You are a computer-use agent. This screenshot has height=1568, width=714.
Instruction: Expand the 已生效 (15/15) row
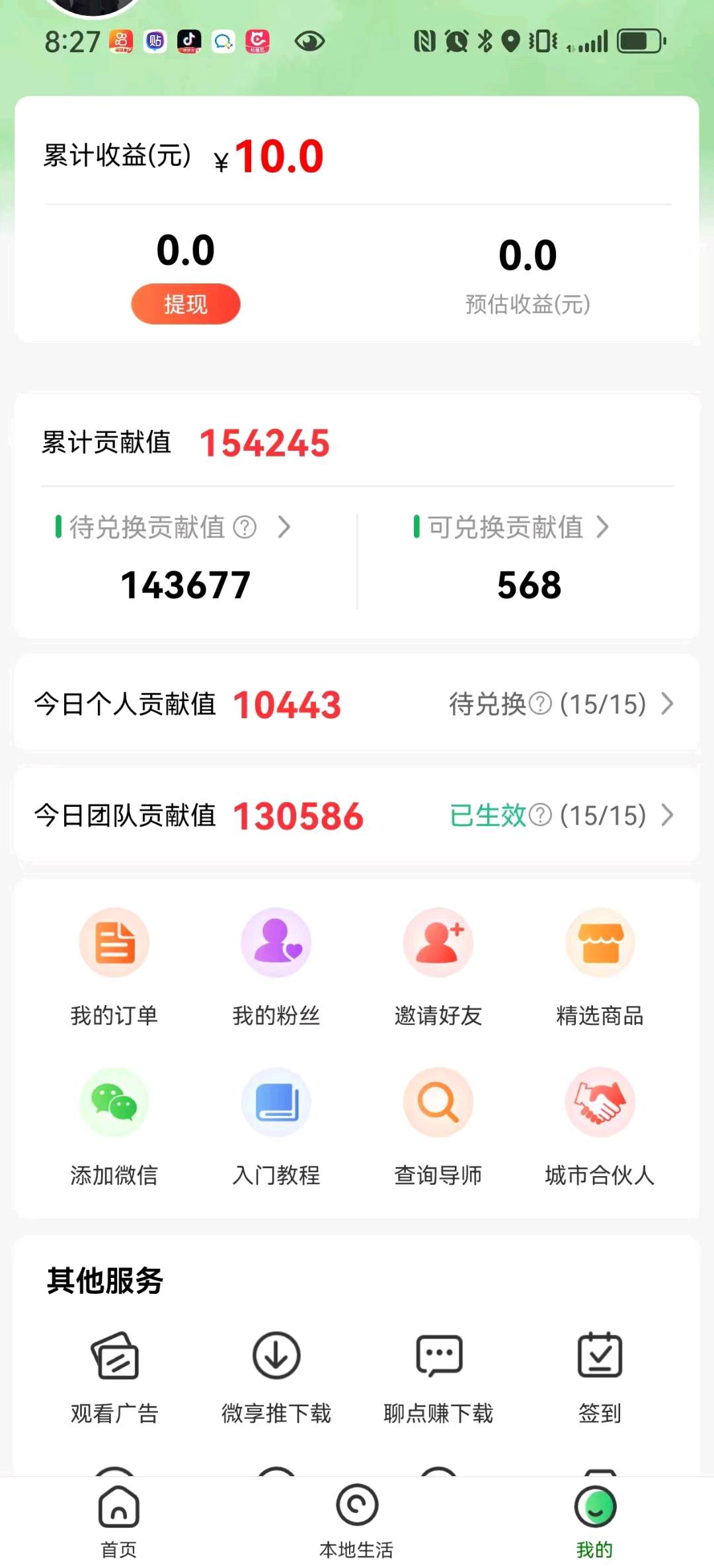click(x=668, y=816)
